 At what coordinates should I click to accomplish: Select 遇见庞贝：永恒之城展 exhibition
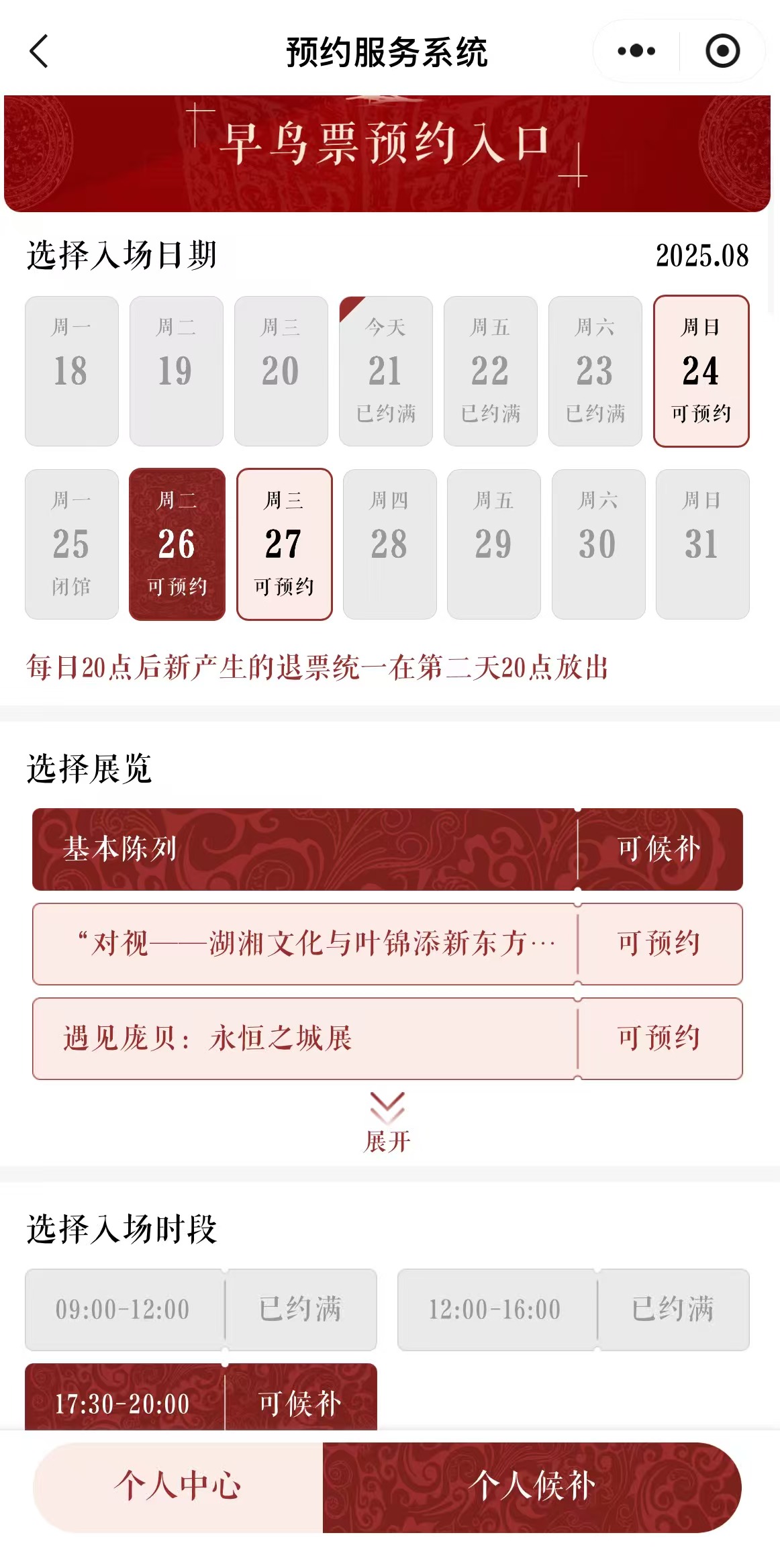pyautogui.click(x=387, y=1038)
